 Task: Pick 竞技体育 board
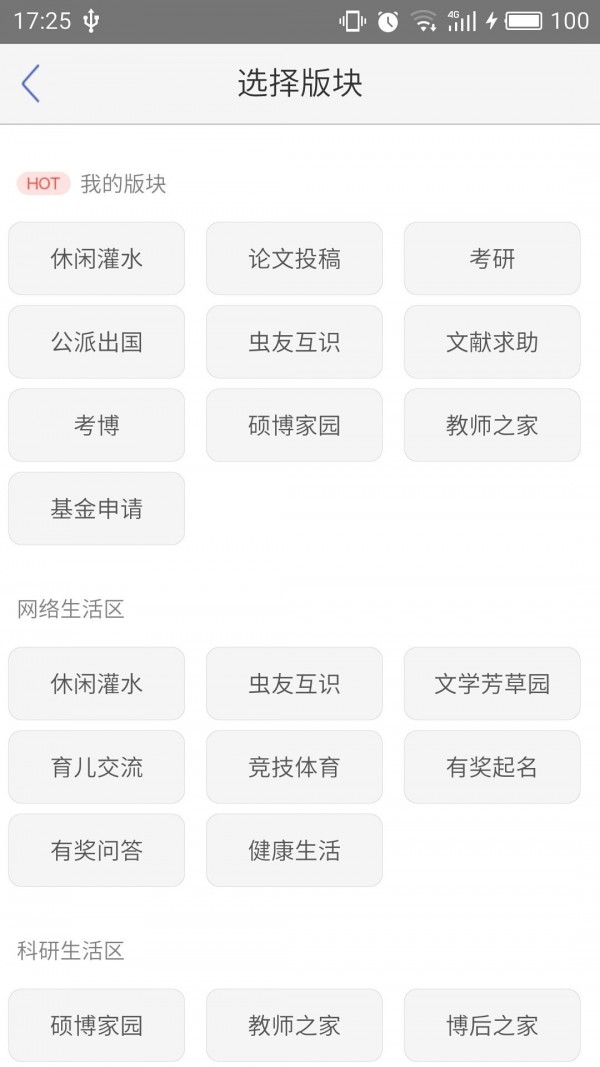[294, 767]
